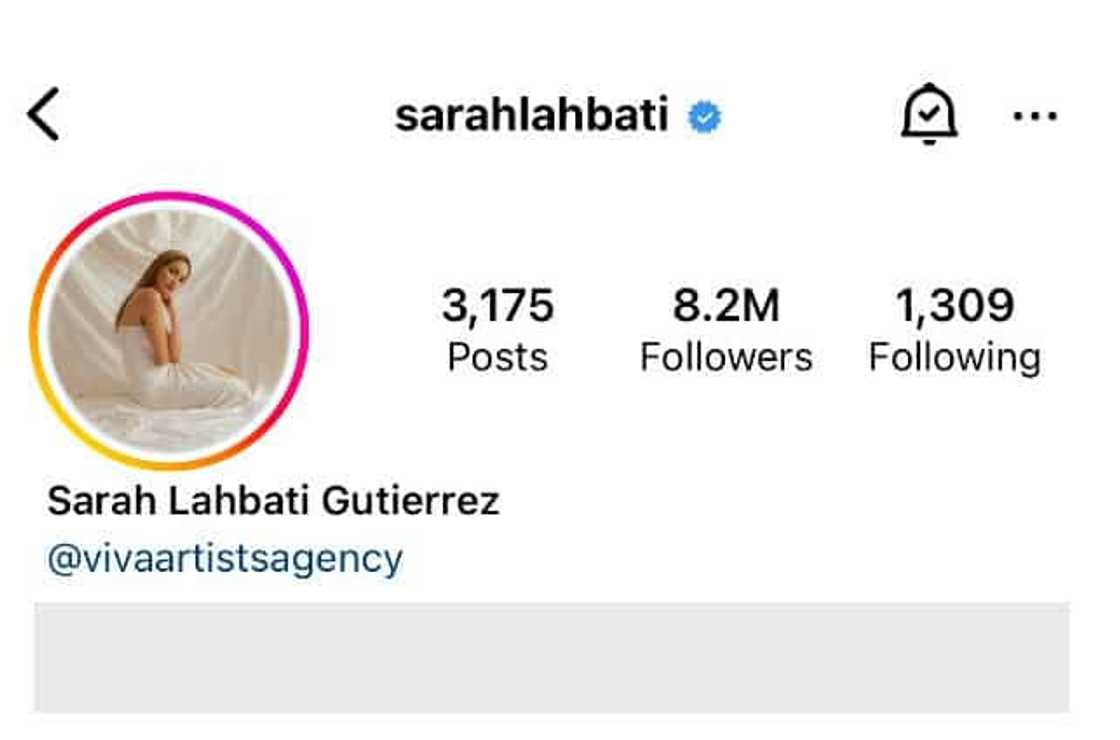This screenshot has height=740, width=1120.
Task: Open the 8.2M Followers list
Action: [x=726, y=330]
